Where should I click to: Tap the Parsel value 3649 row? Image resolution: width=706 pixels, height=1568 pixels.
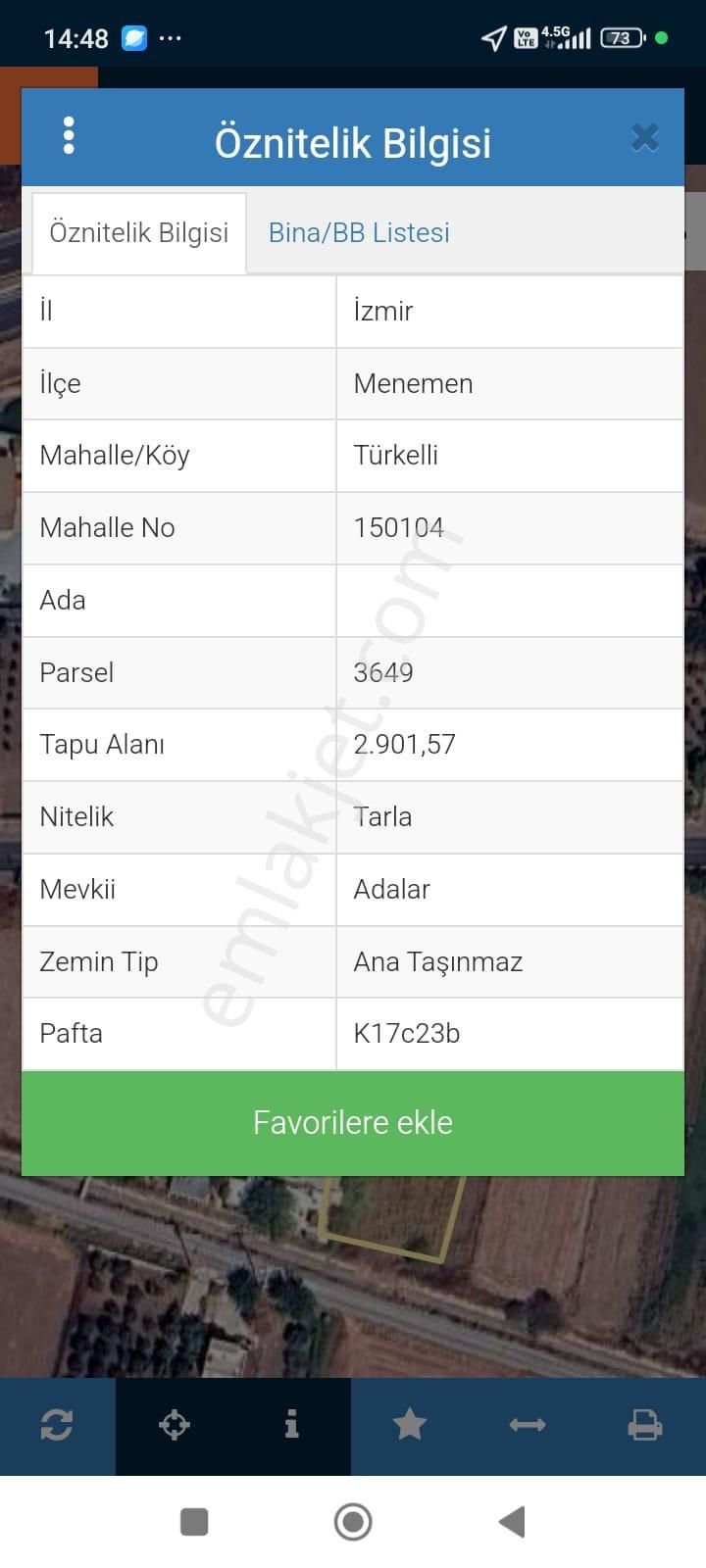point(384,673)
